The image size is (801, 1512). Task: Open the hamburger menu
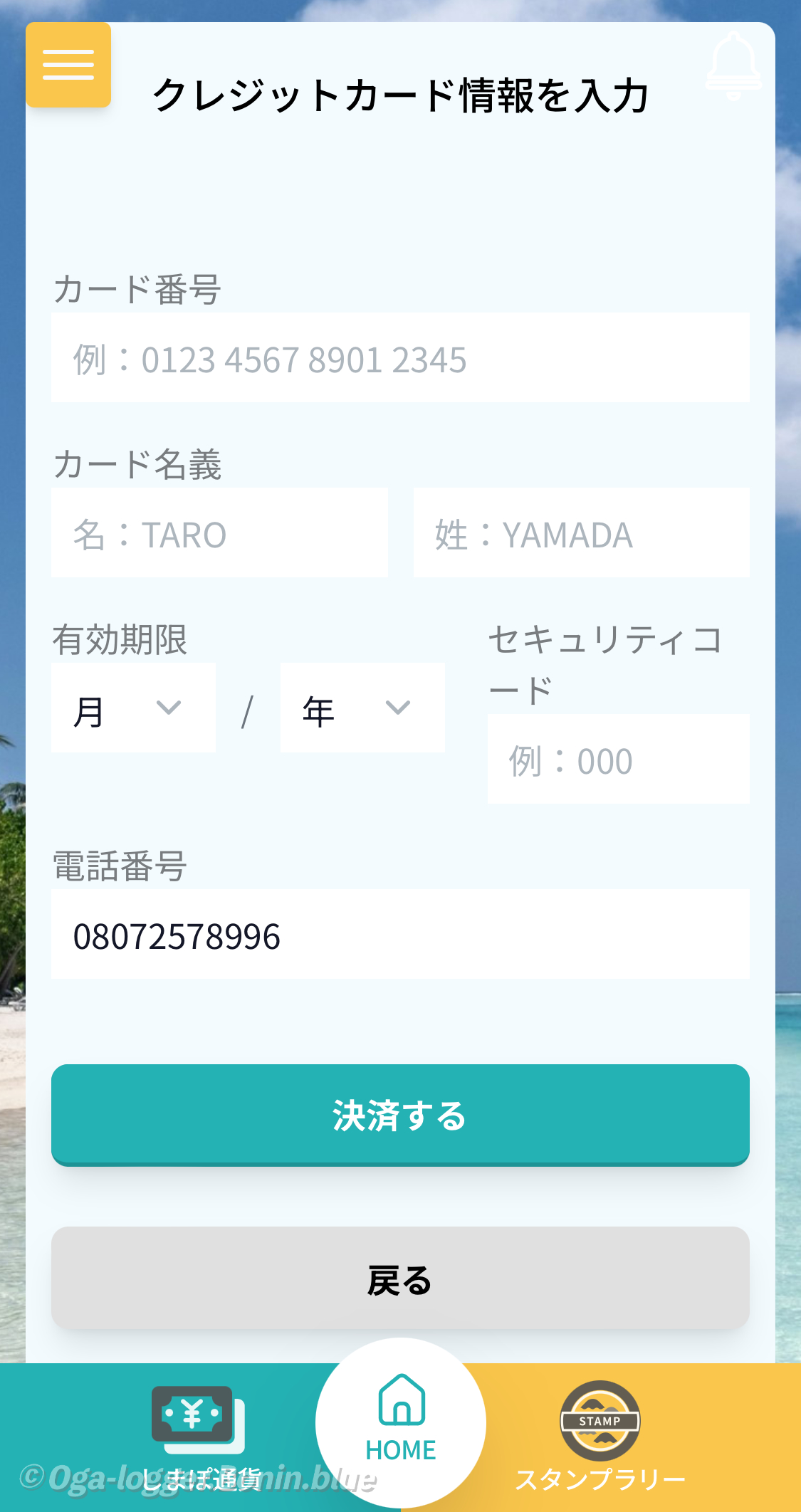point(68,65)
